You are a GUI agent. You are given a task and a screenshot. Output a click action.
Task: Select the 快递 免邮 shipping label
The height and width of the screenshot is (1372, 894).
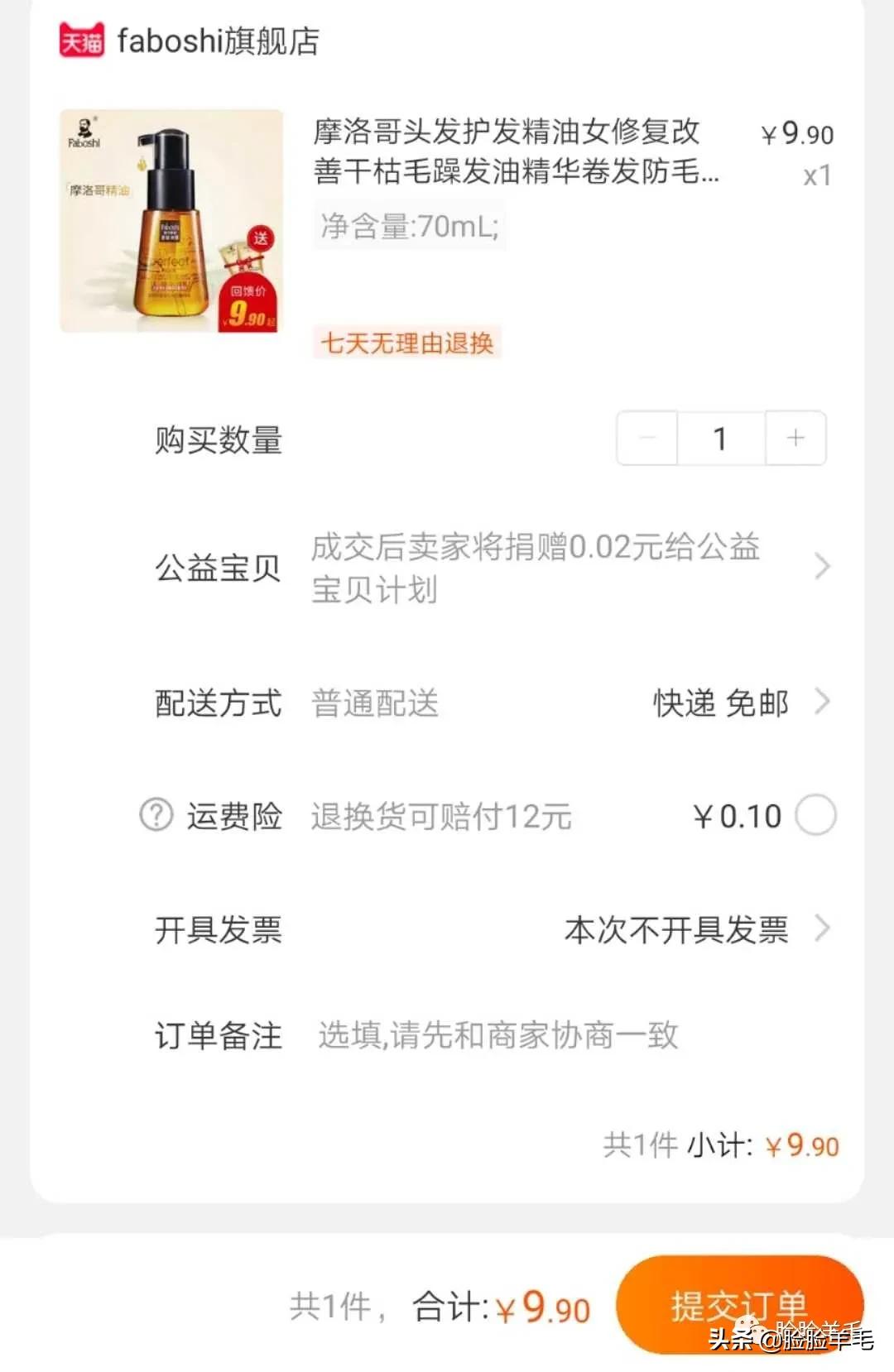coord(719,704)
